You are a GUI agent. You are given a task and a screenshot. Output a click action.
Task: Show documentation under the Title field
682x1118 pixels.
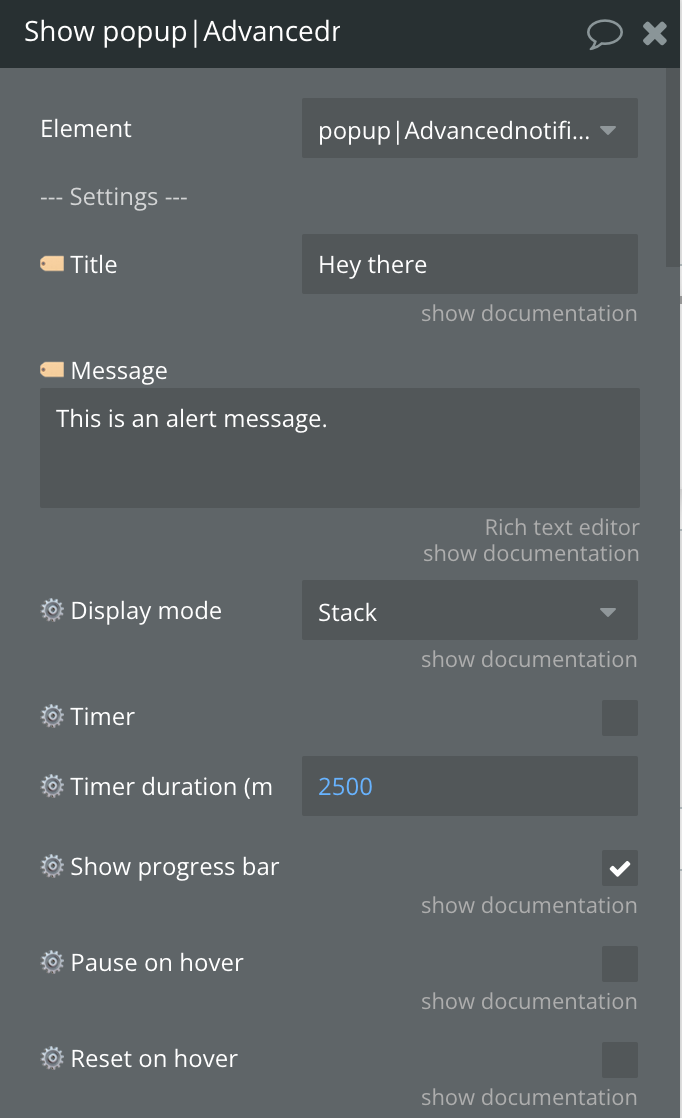pos(528,314)
